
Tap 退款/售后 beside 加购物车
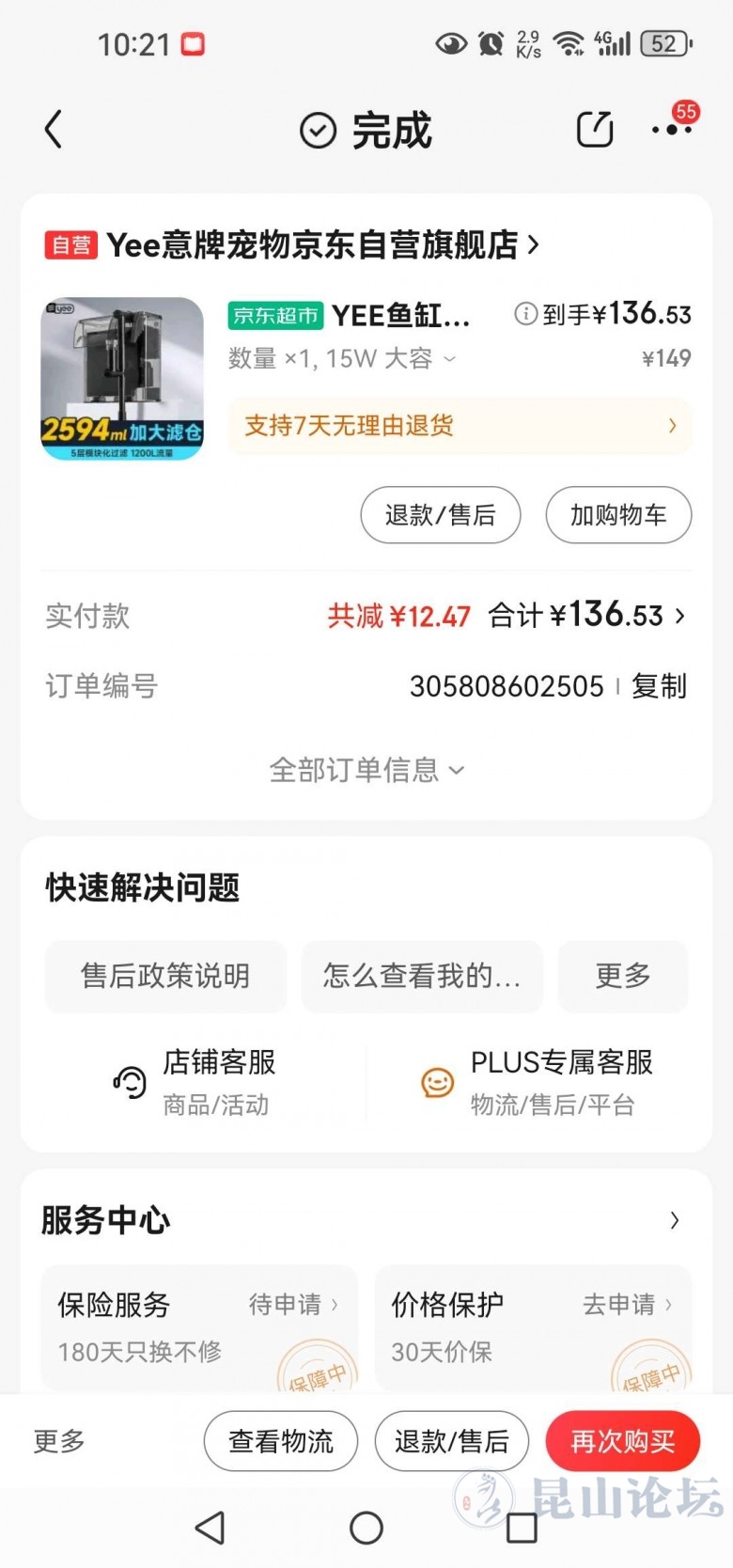pos(440,515)
